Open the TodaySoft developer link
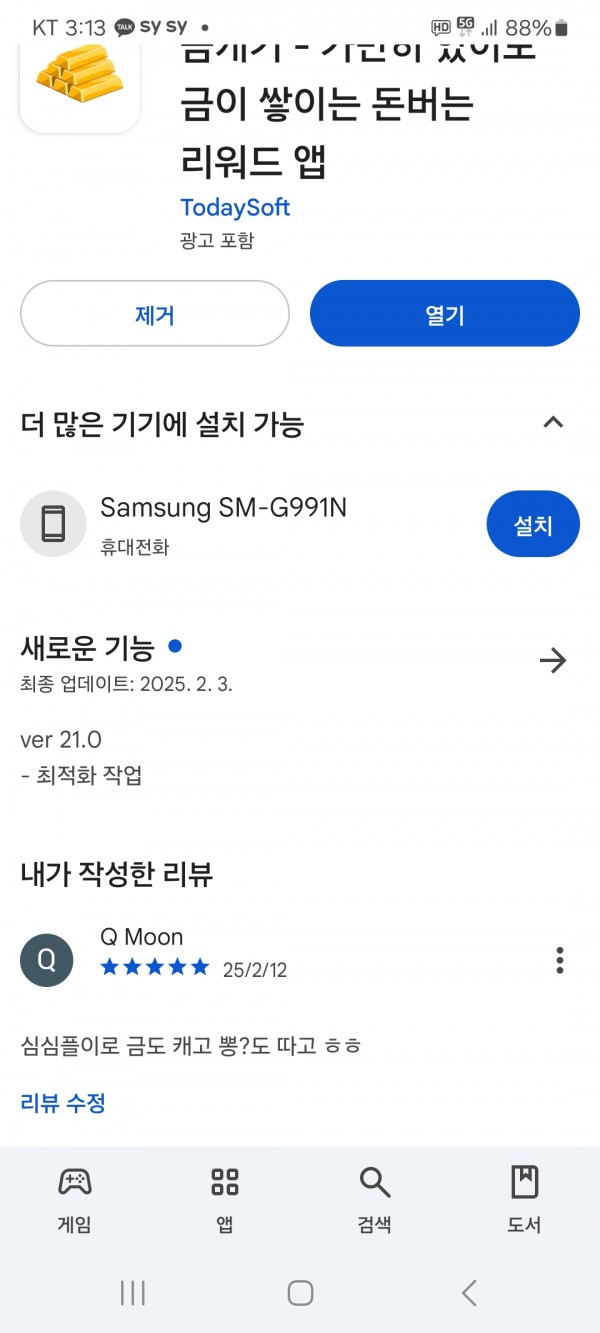Viewport: 600px width, 1333px height. point(235,208)
